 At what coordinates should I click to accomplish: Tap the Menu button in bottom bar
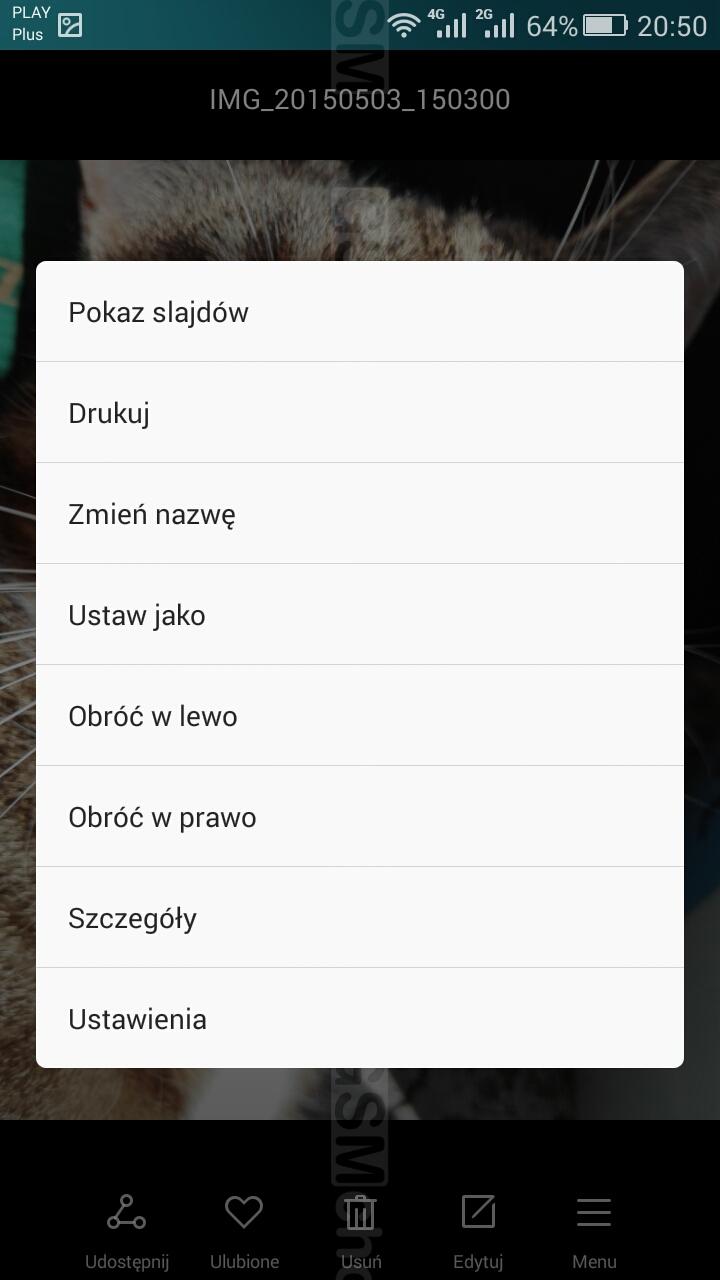(x=594, y=1232)
